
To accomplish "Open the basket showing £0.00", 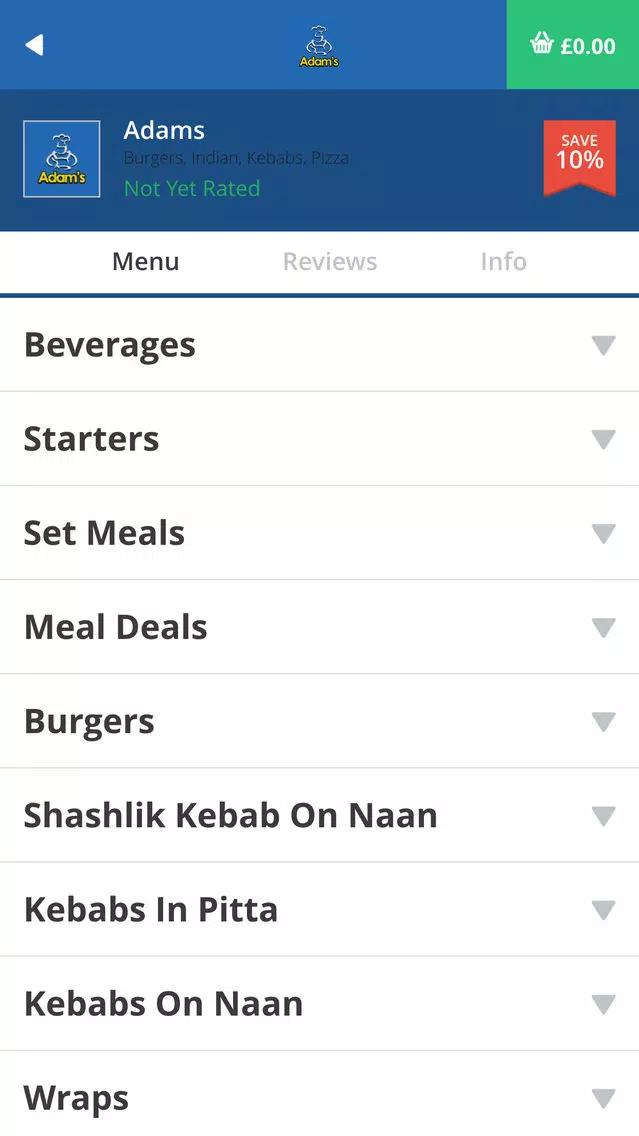I will point(572,45).
